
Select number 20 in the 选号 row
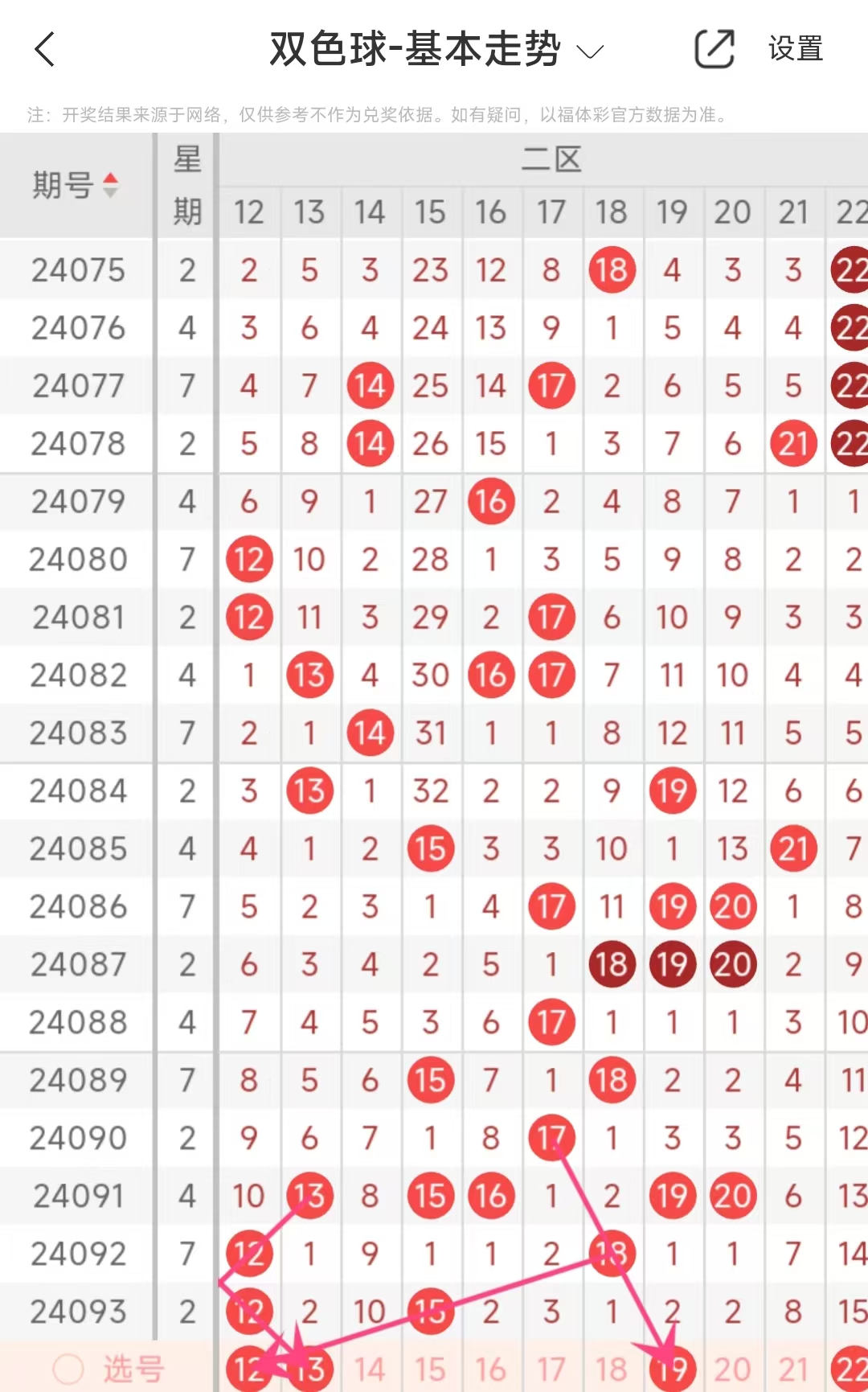[x=732, y=1369]
